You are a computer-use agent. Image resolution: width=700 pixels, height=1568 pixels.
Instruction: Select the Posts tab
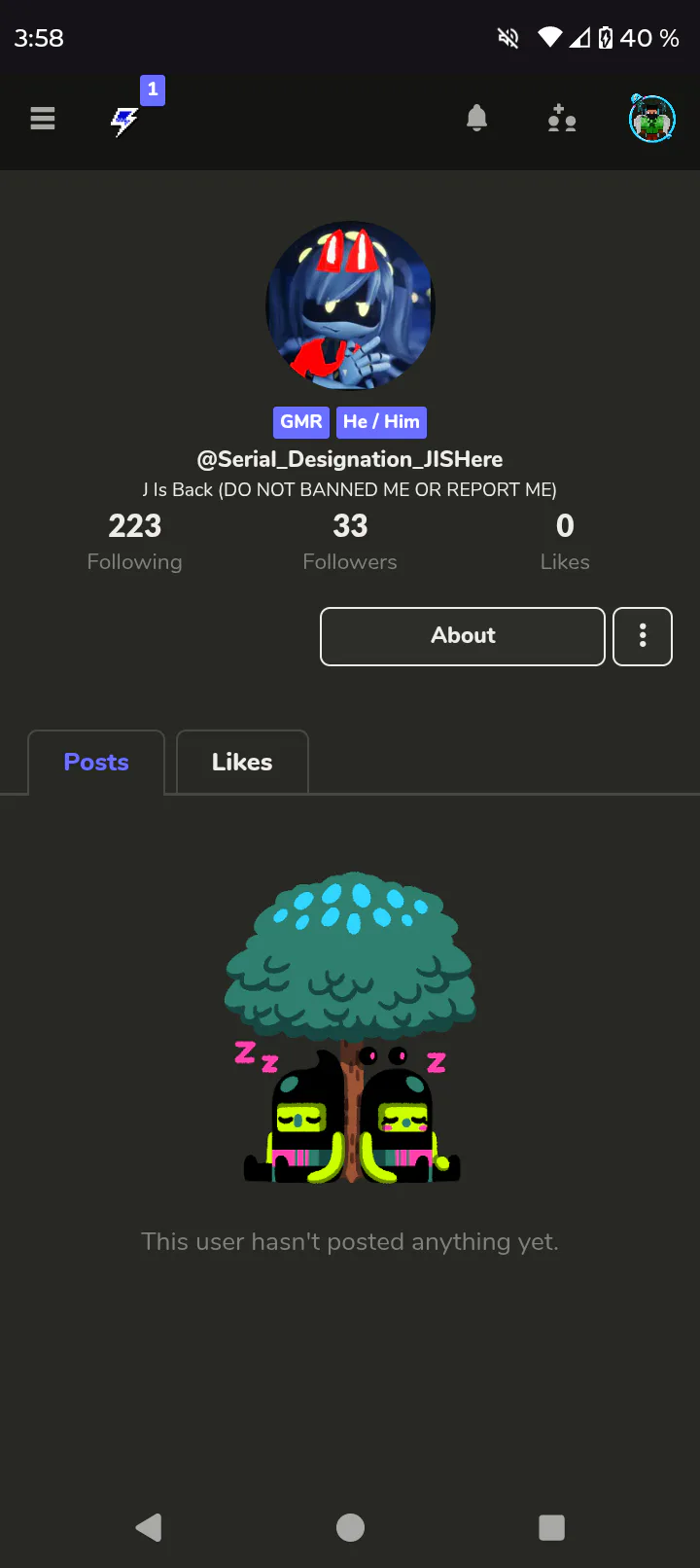pyautogui.click(x=96, y=762)
